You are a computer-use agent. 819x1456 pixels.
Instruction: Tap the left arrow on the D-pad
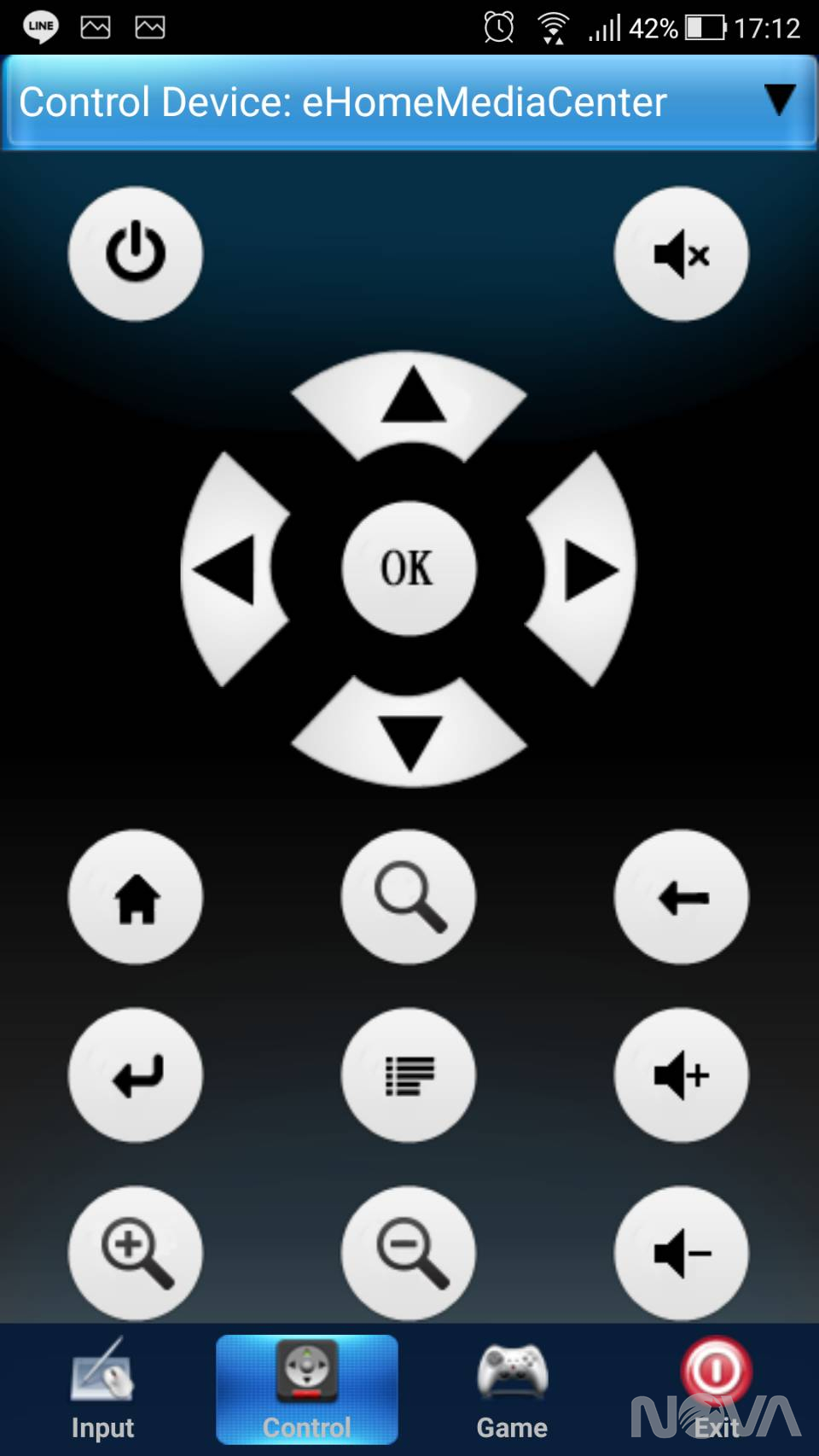(x=229, y=569)
